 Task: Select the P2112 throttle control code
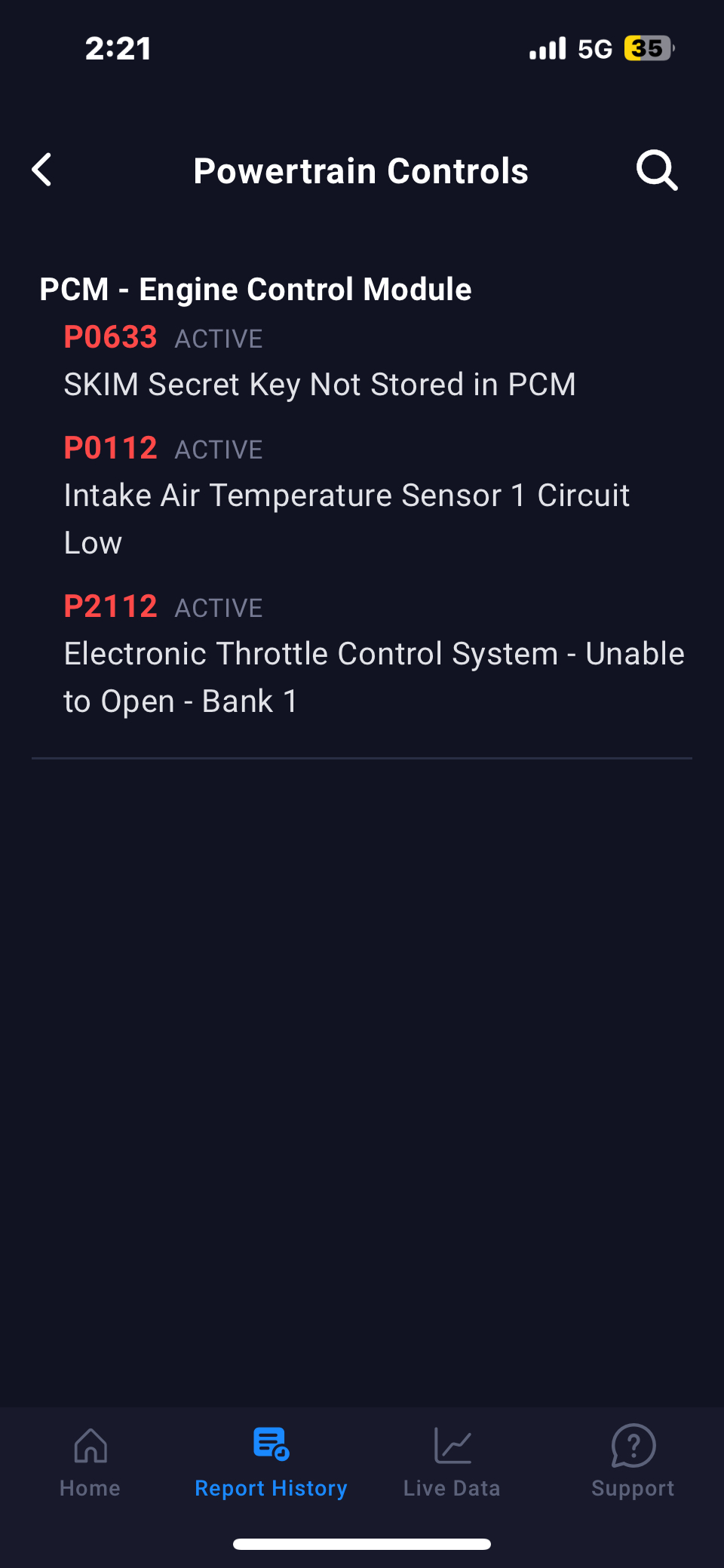point(110,606)
